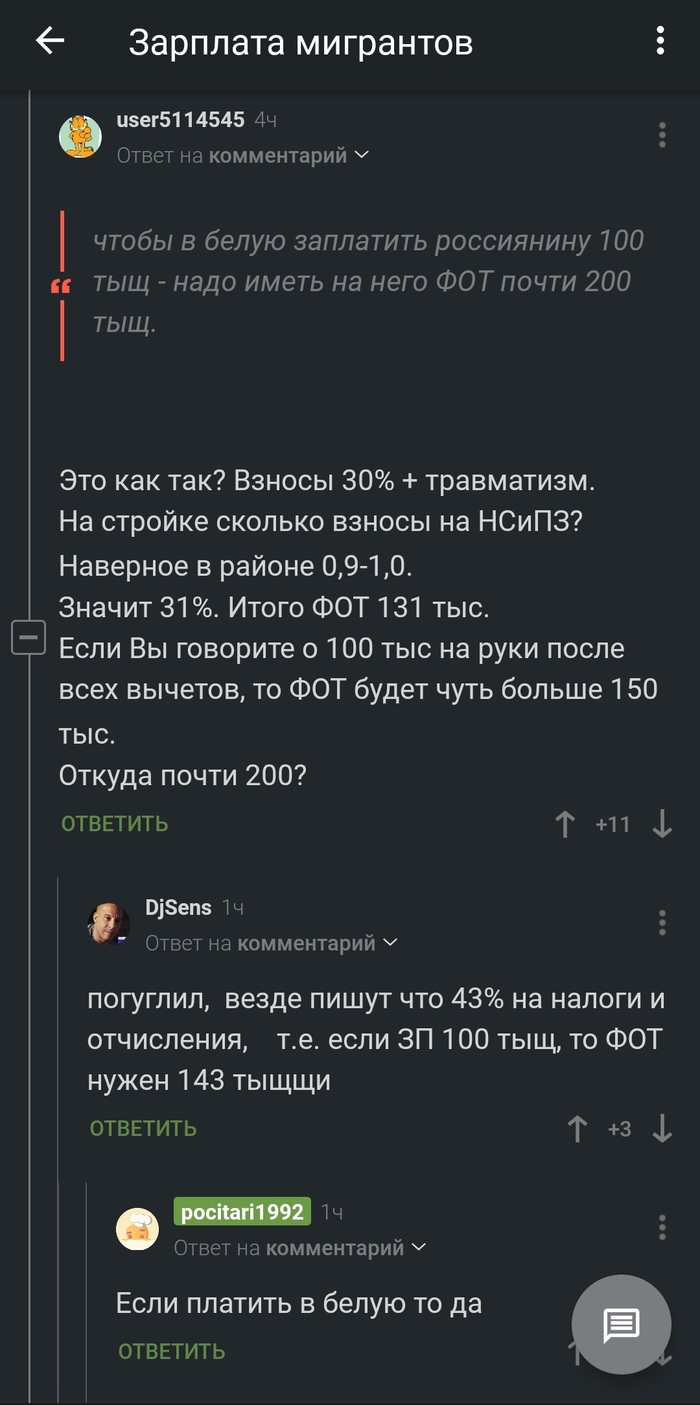Open options for pocitari1992's comment
The width and height of the screenshot is (700, 1405).
click(662, 1227)
